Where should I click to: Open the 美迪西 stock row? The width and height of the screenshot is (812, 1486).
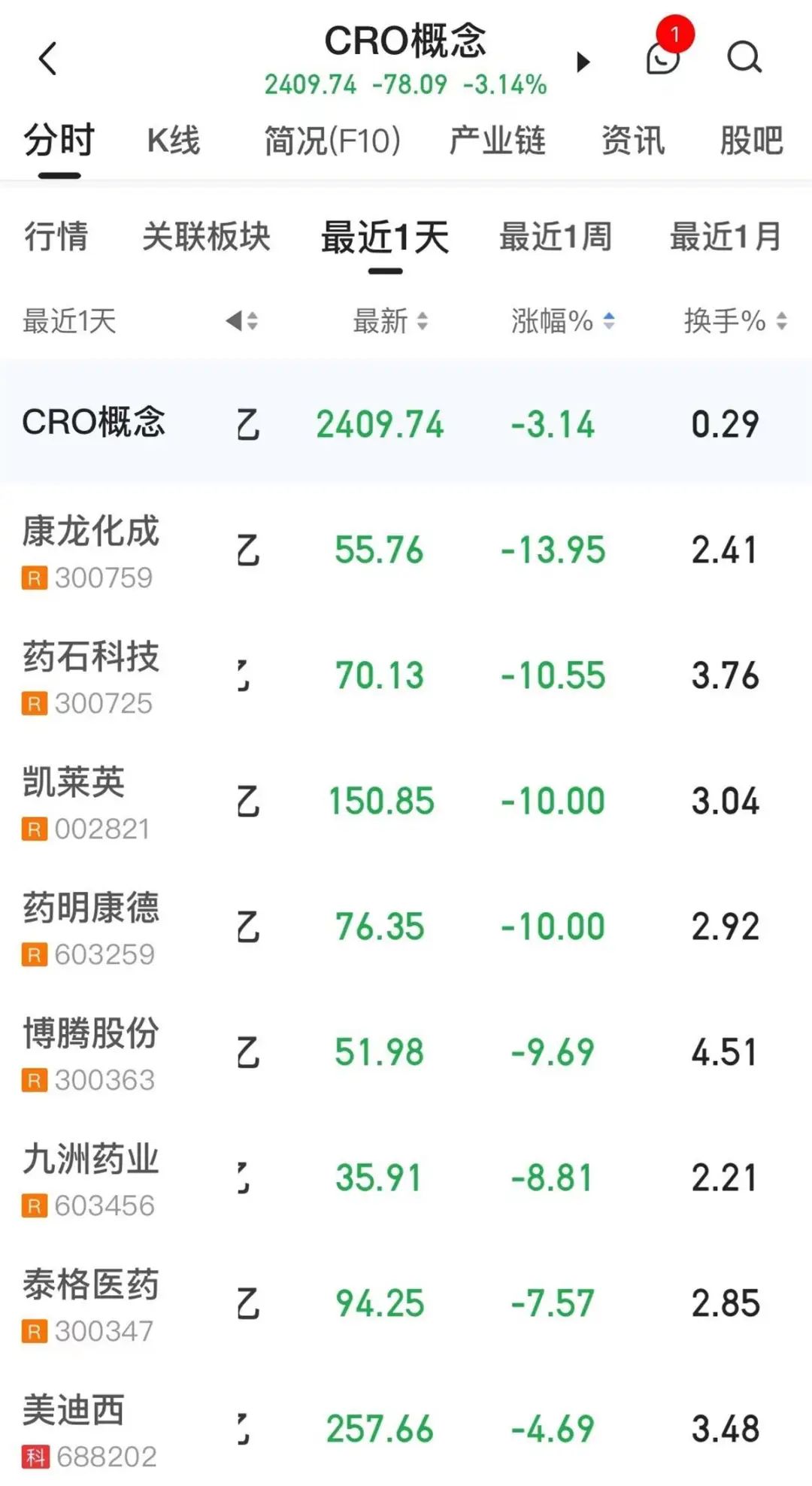point(406,1429)
